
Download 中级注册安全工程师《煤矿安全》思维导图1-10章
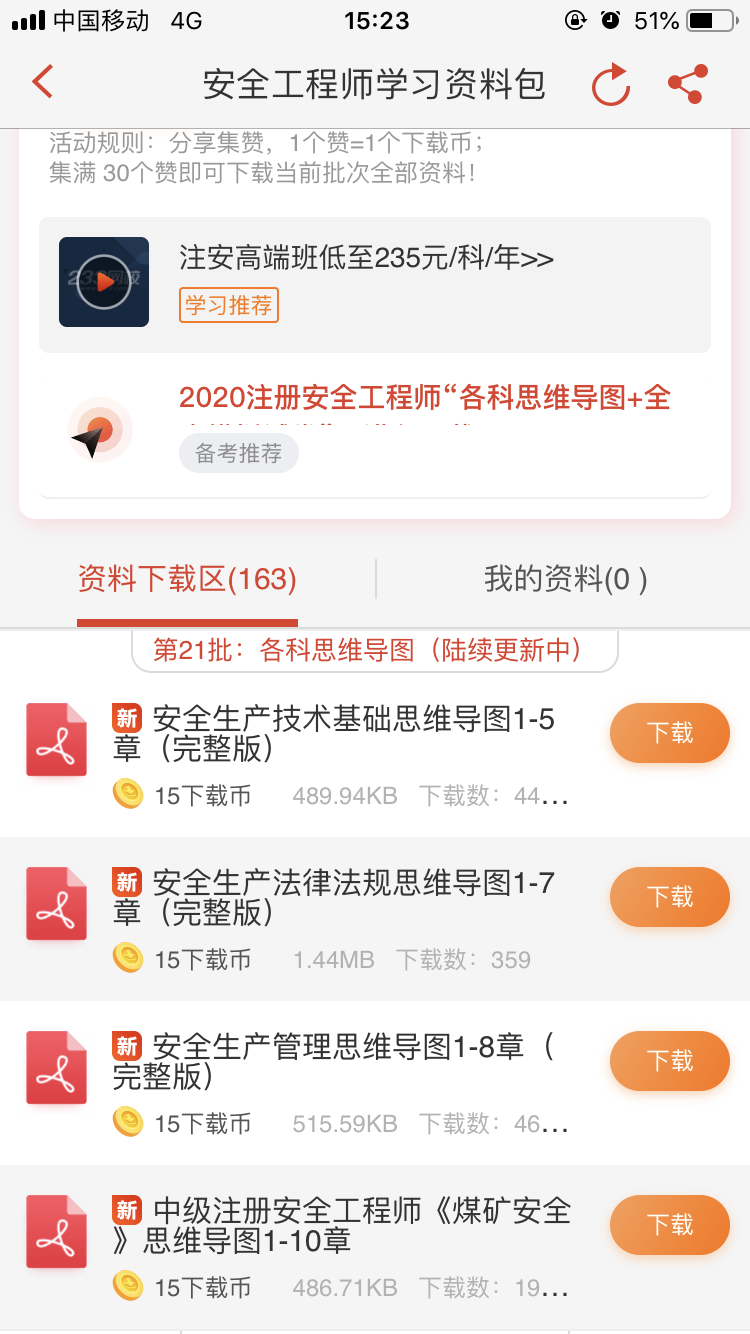pyautogui.click(x=669, y=1225)
